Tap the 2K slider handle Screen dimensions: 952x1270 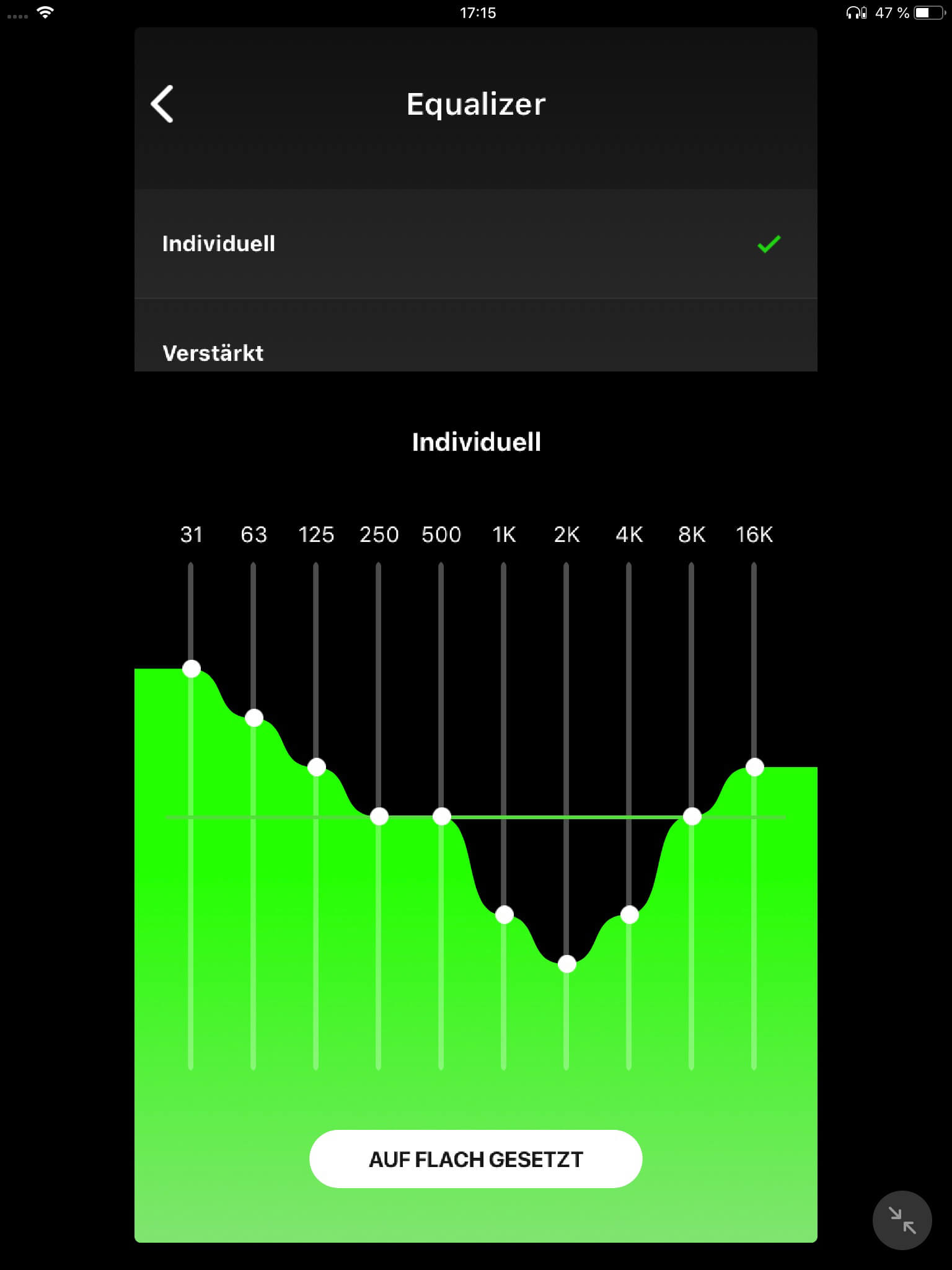567,964
